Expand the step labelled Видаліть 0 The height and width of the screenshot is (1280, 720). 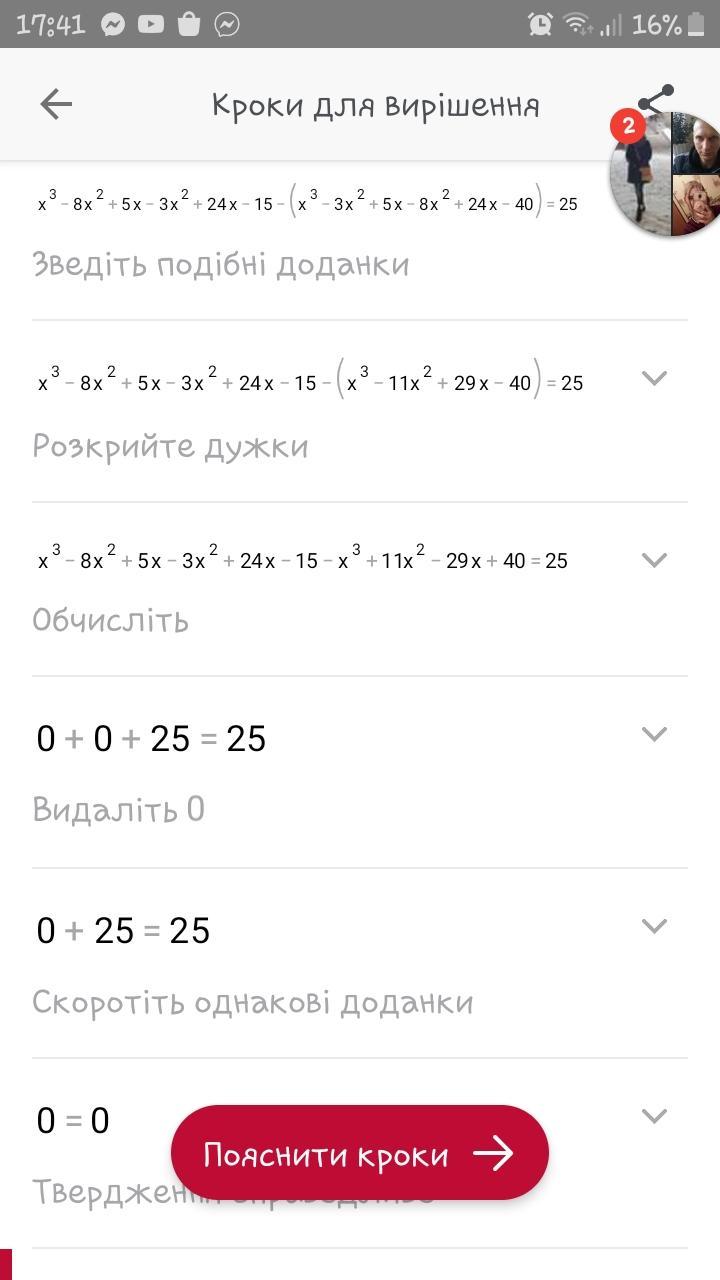tap(654, 734)
